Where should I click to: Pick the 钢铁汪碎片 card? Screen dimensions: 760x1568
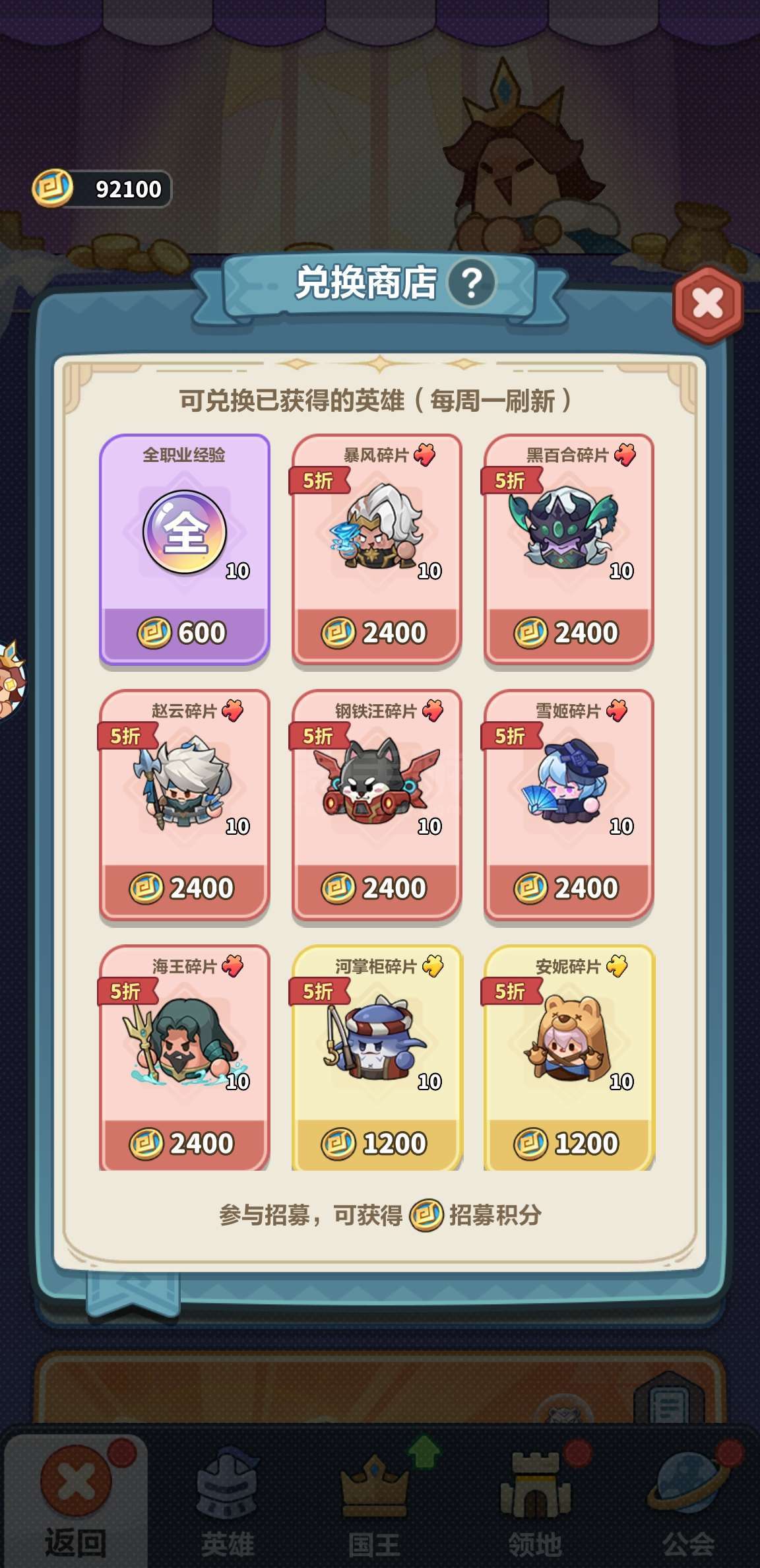(x=377, y=804)
